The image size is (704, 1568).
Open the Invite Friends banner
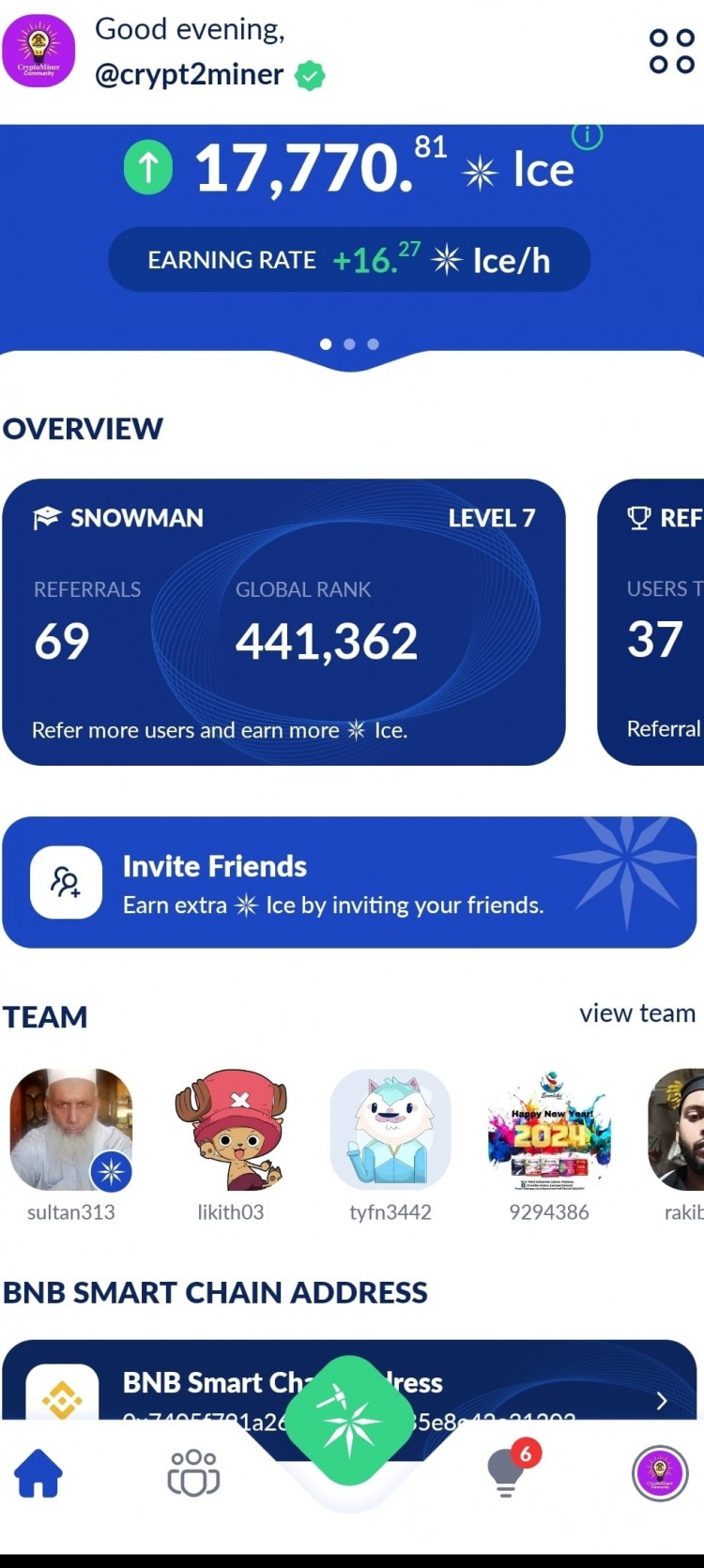coord(349,882)
